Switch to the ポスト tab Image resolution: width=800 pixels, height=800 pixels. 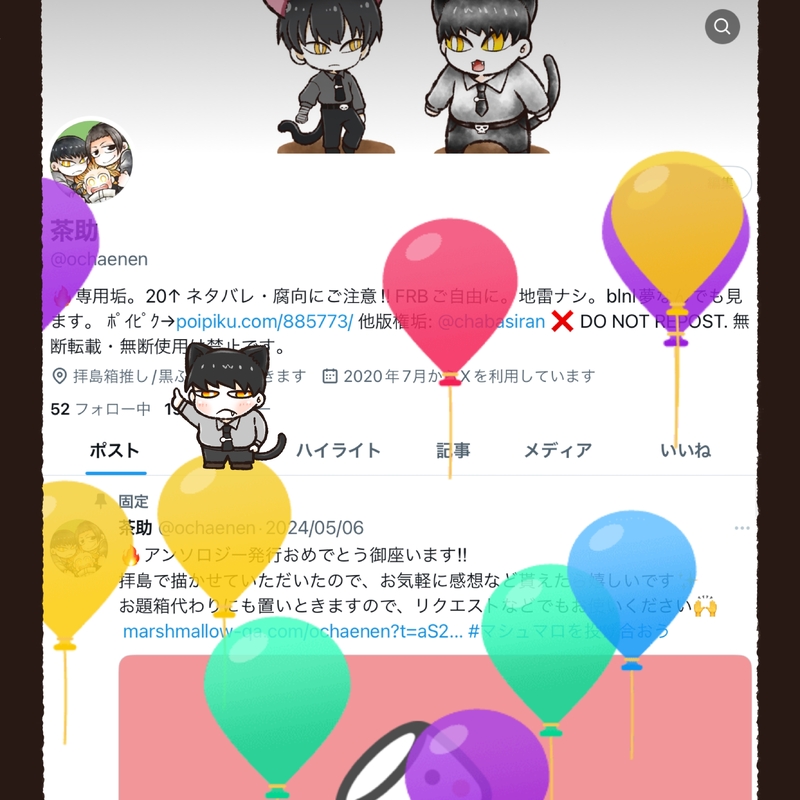115,451
